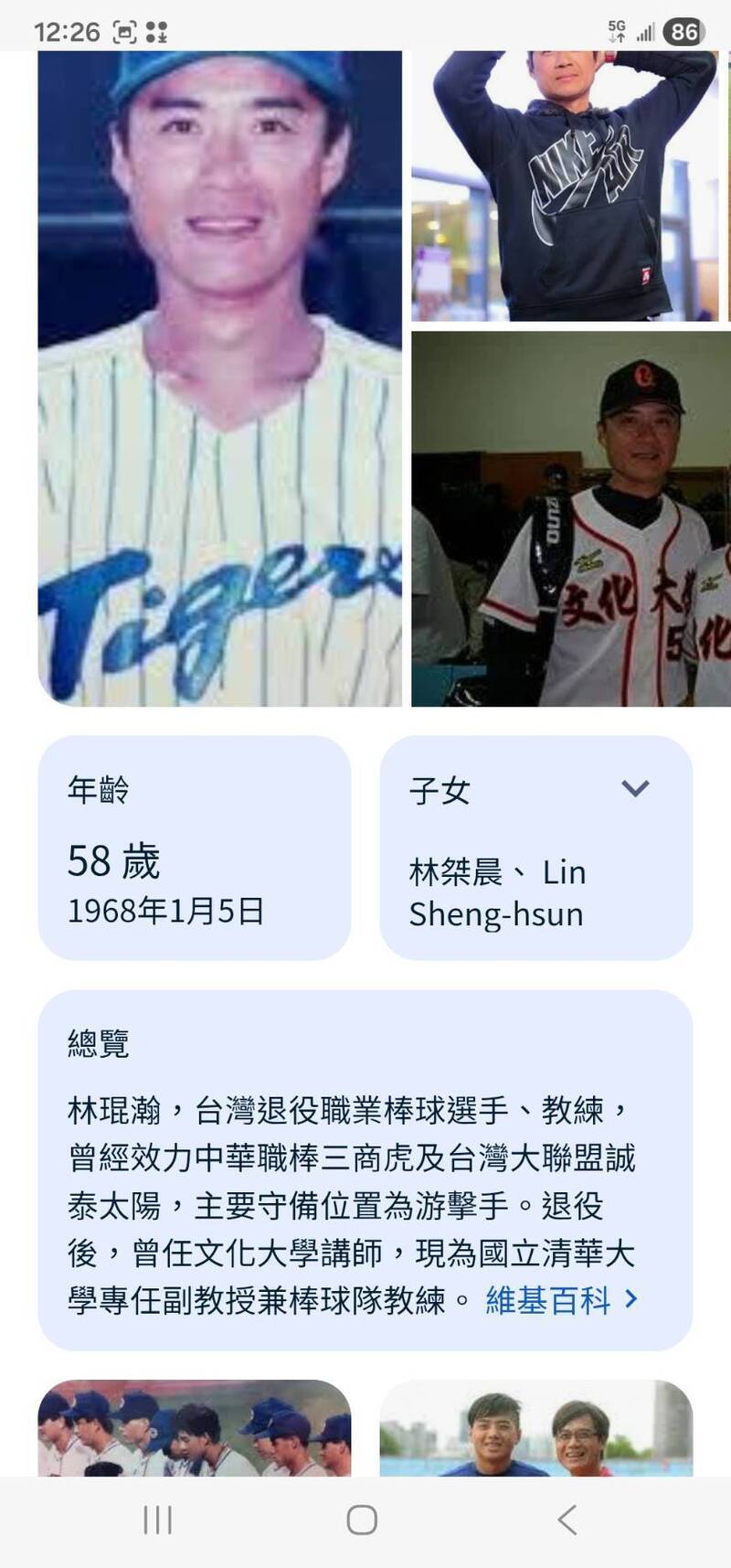Open the 維基百科 link
Viewport: 731px width, 1568px height.
tap(560, 1299)
